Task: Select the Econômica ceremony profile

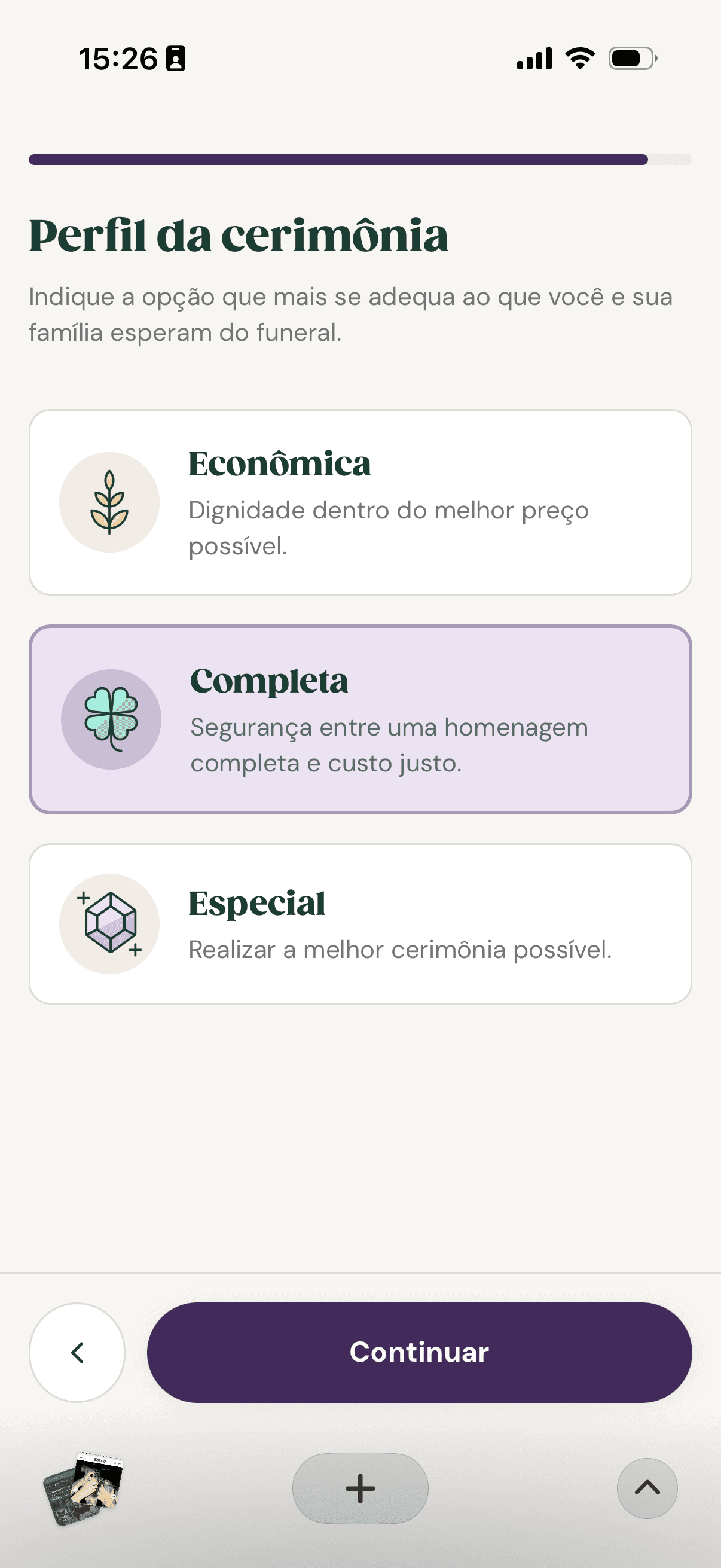Action: tap(360, 502)
